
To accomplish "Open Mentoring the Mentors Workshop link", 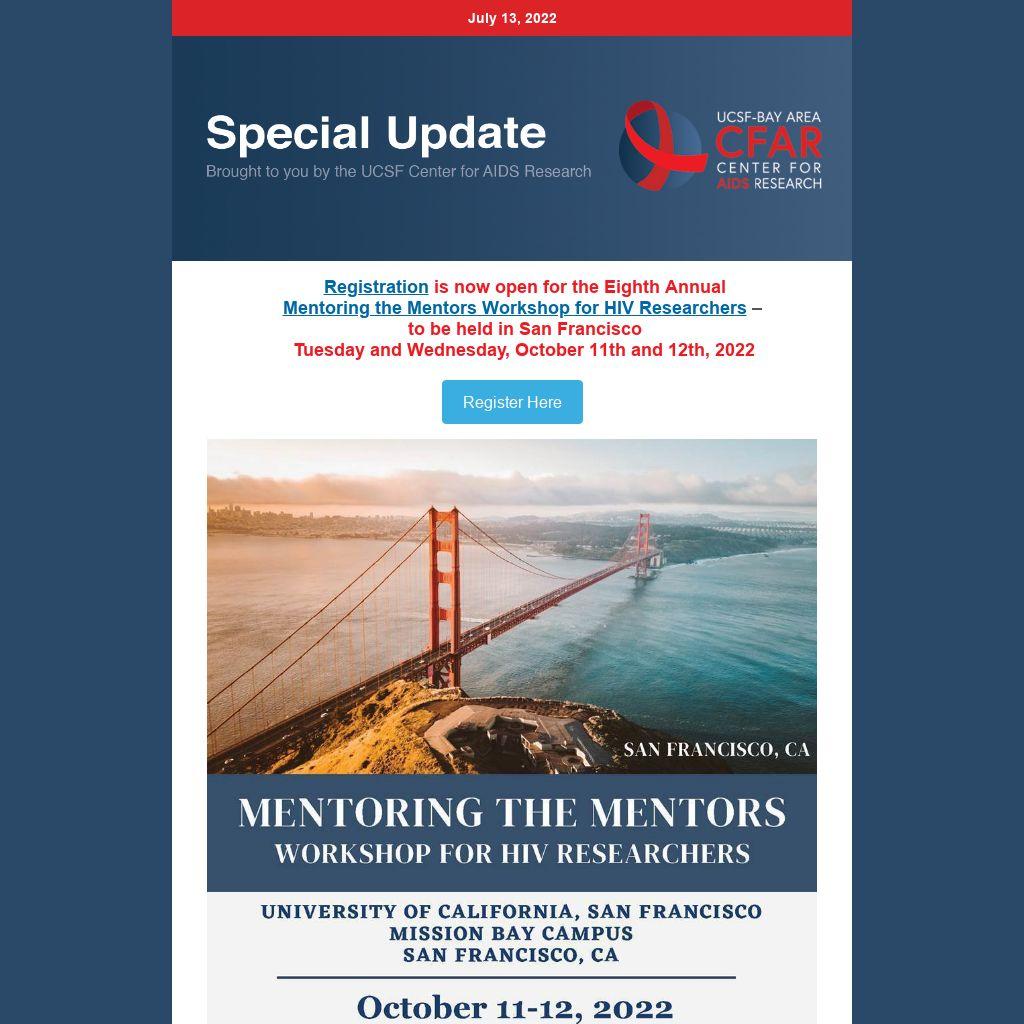I will pos(514,308).
